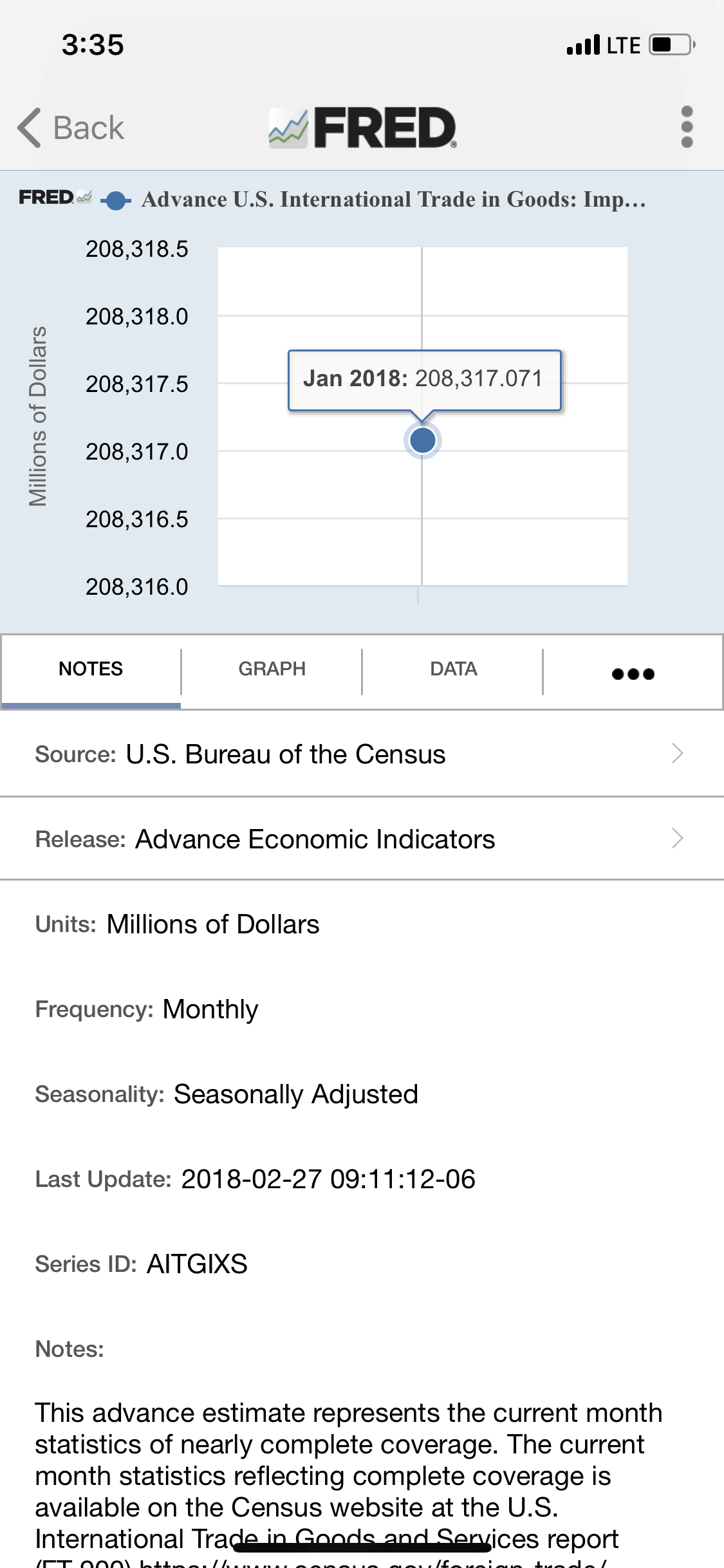Tap the FRED watermark on the chart
Screen dimensions: 724x1568
click(x=50, y=197)
